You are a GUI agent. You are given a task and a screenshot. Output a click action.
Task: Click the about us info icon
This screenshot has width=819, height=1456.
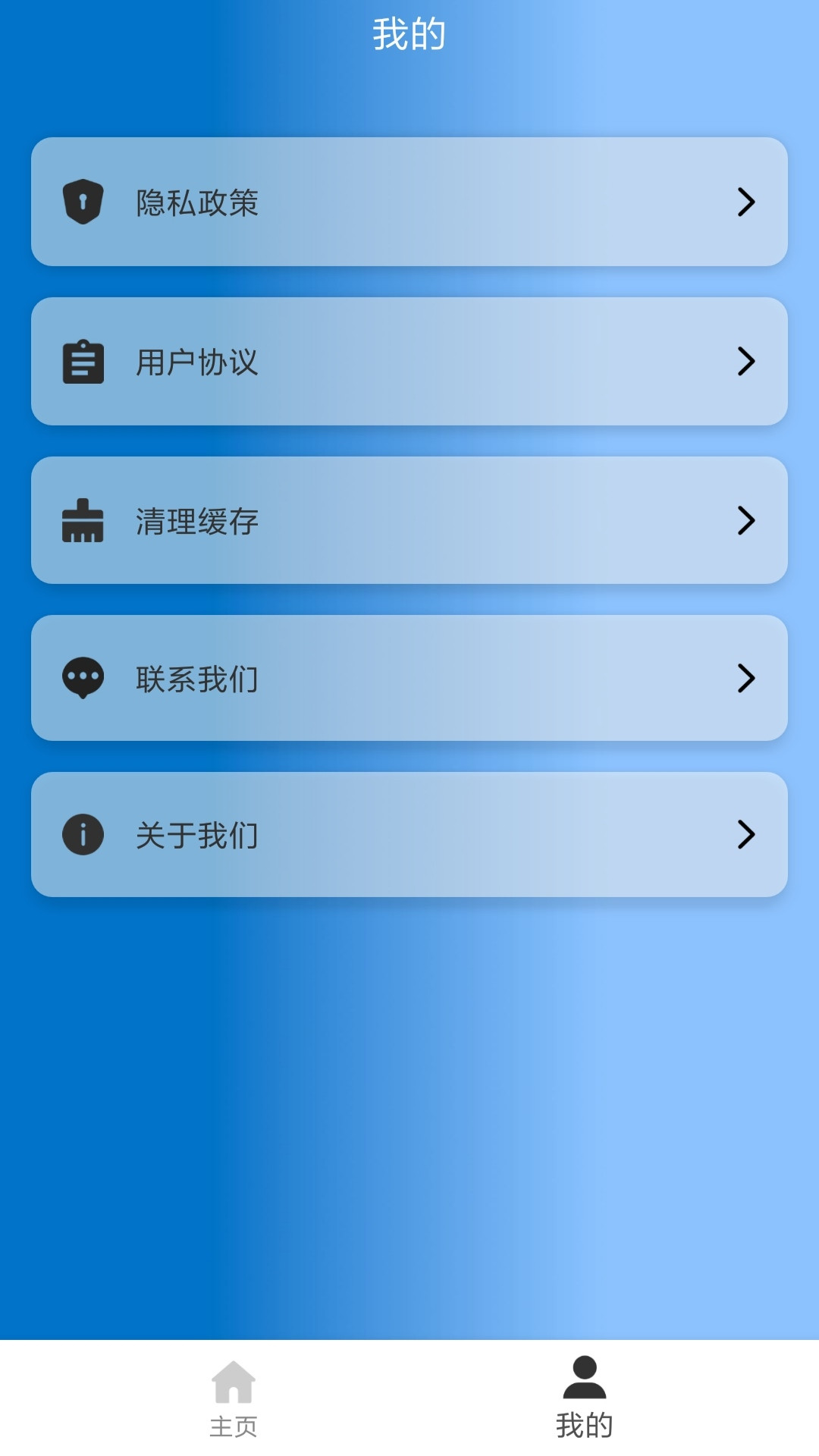(83, 835)
